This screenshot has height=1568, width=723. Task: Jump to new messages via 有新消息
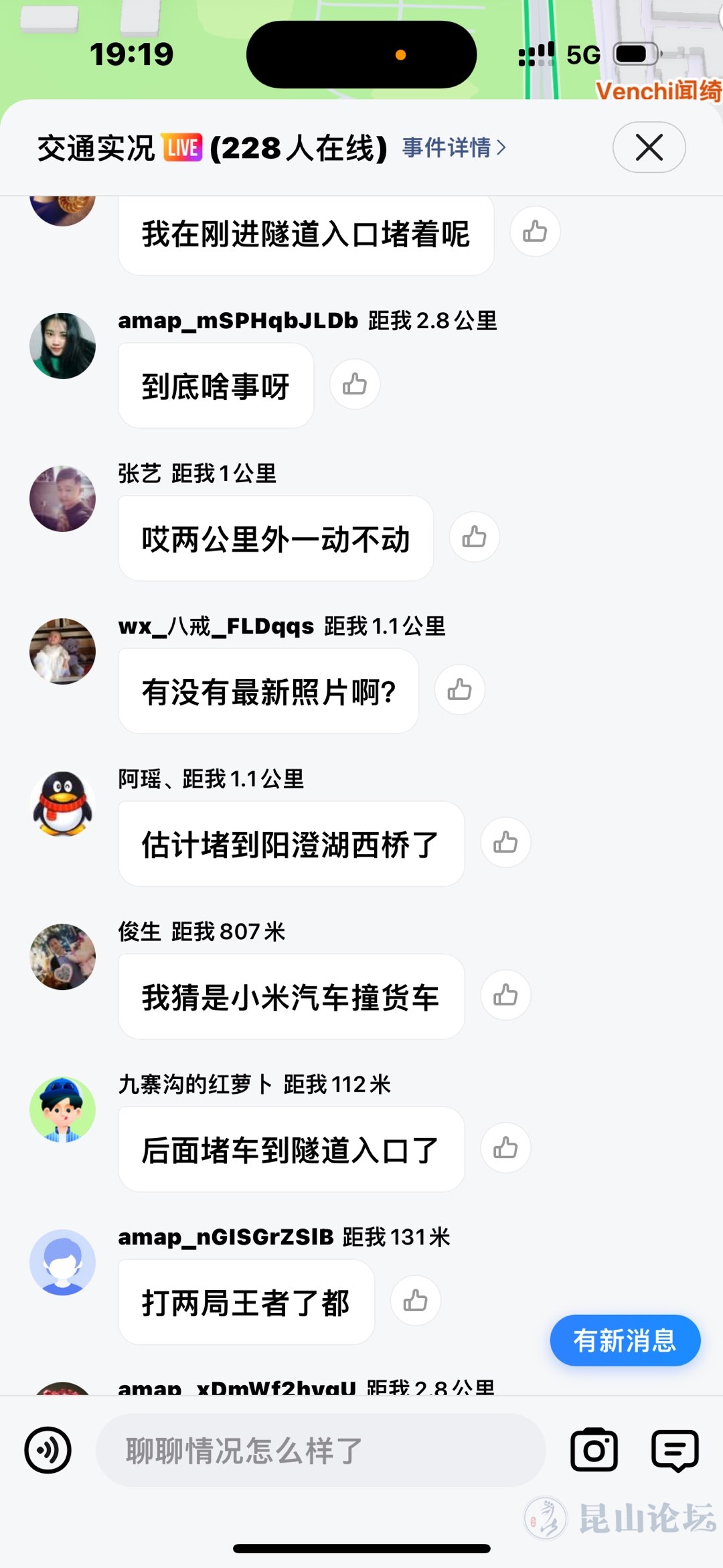[x=625, y=1340]
